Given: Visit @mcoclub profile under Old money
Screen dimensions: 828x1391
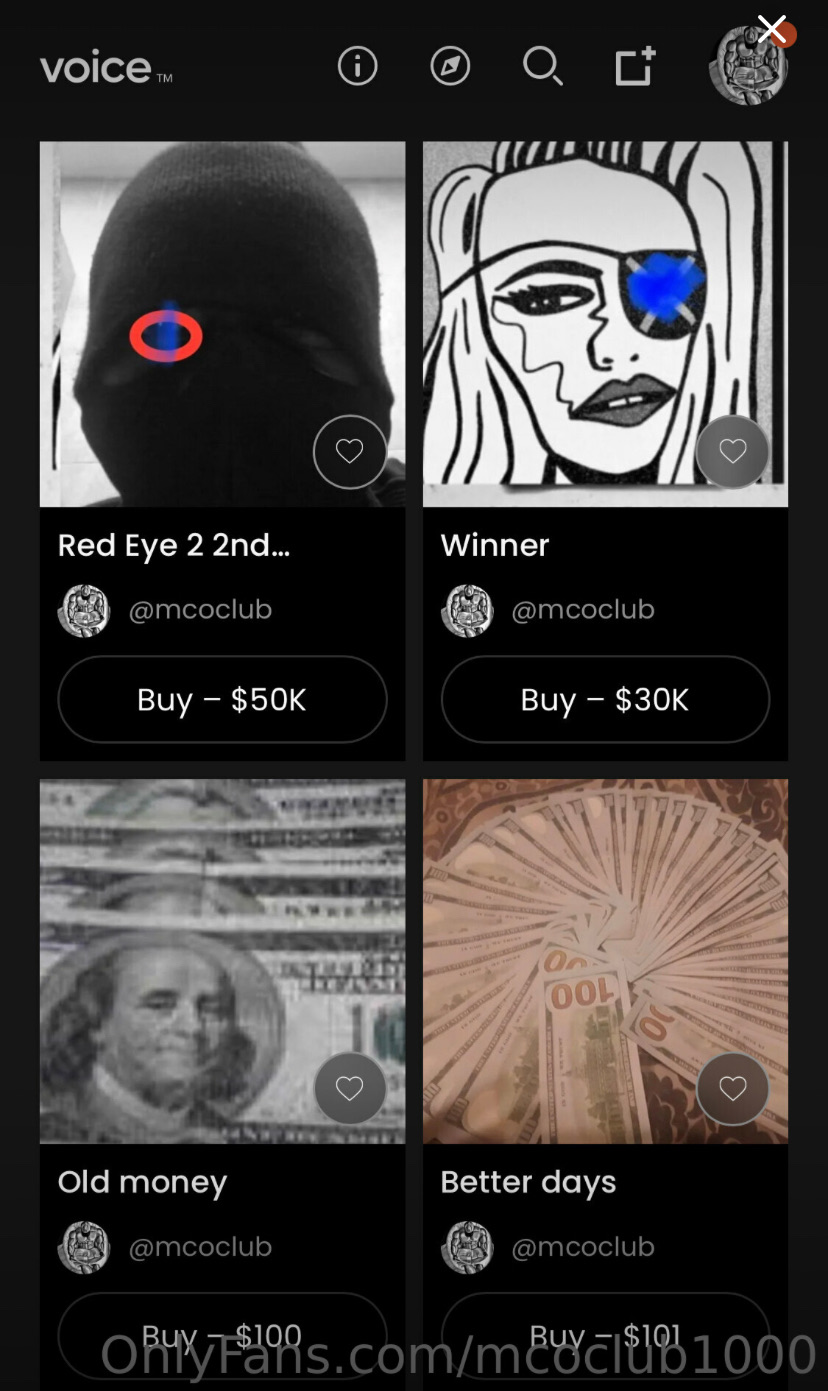Looking at the screenshot, I should coord(199,1246).
